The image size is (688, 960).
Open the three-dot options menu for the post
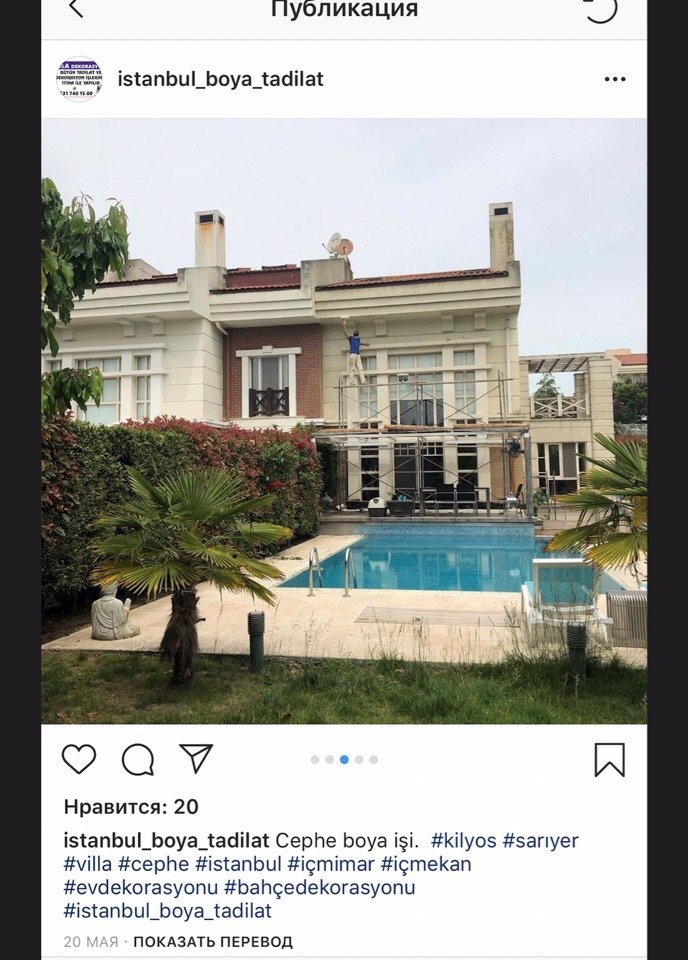tap(614, 79)
